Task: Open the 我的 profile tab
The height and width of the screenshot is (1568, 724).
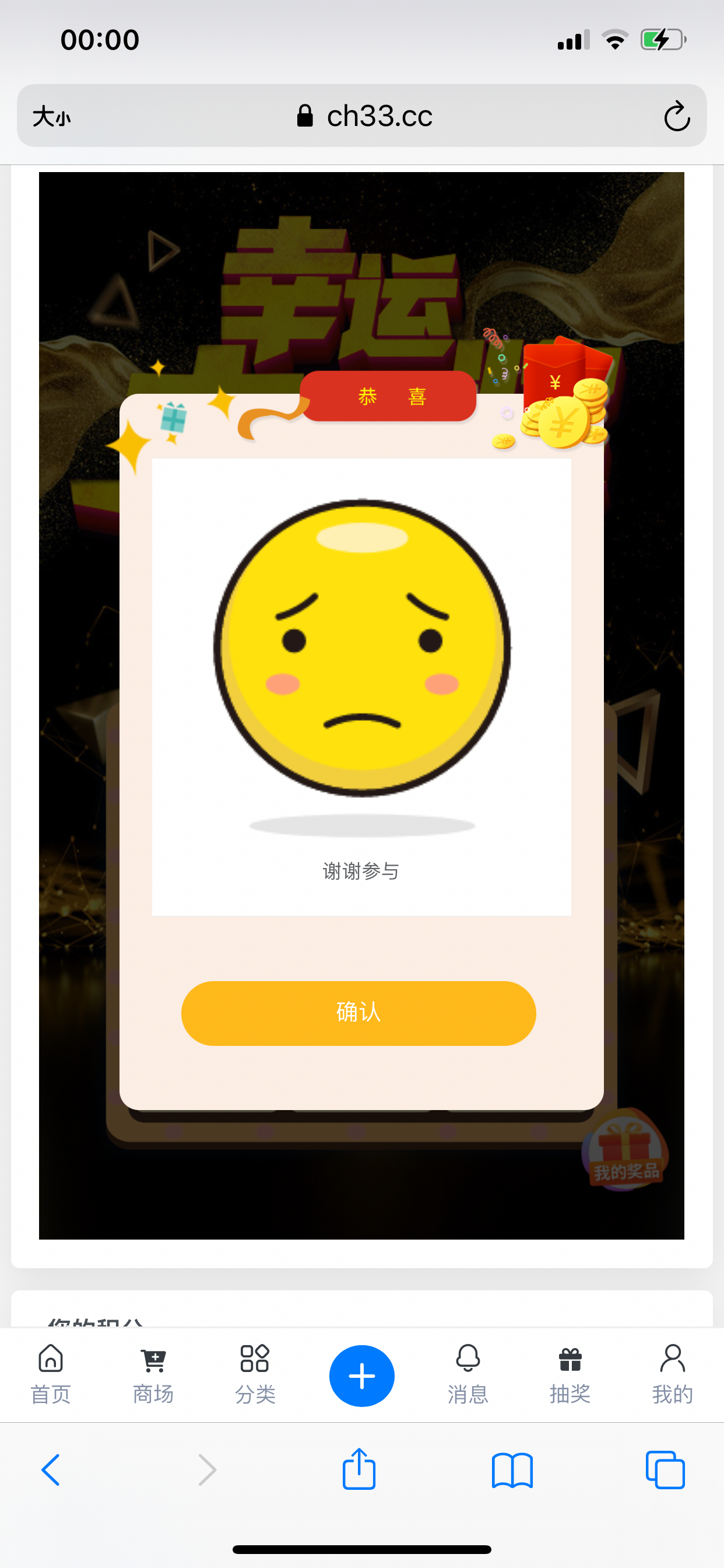Action: (x=672, y=1374)
